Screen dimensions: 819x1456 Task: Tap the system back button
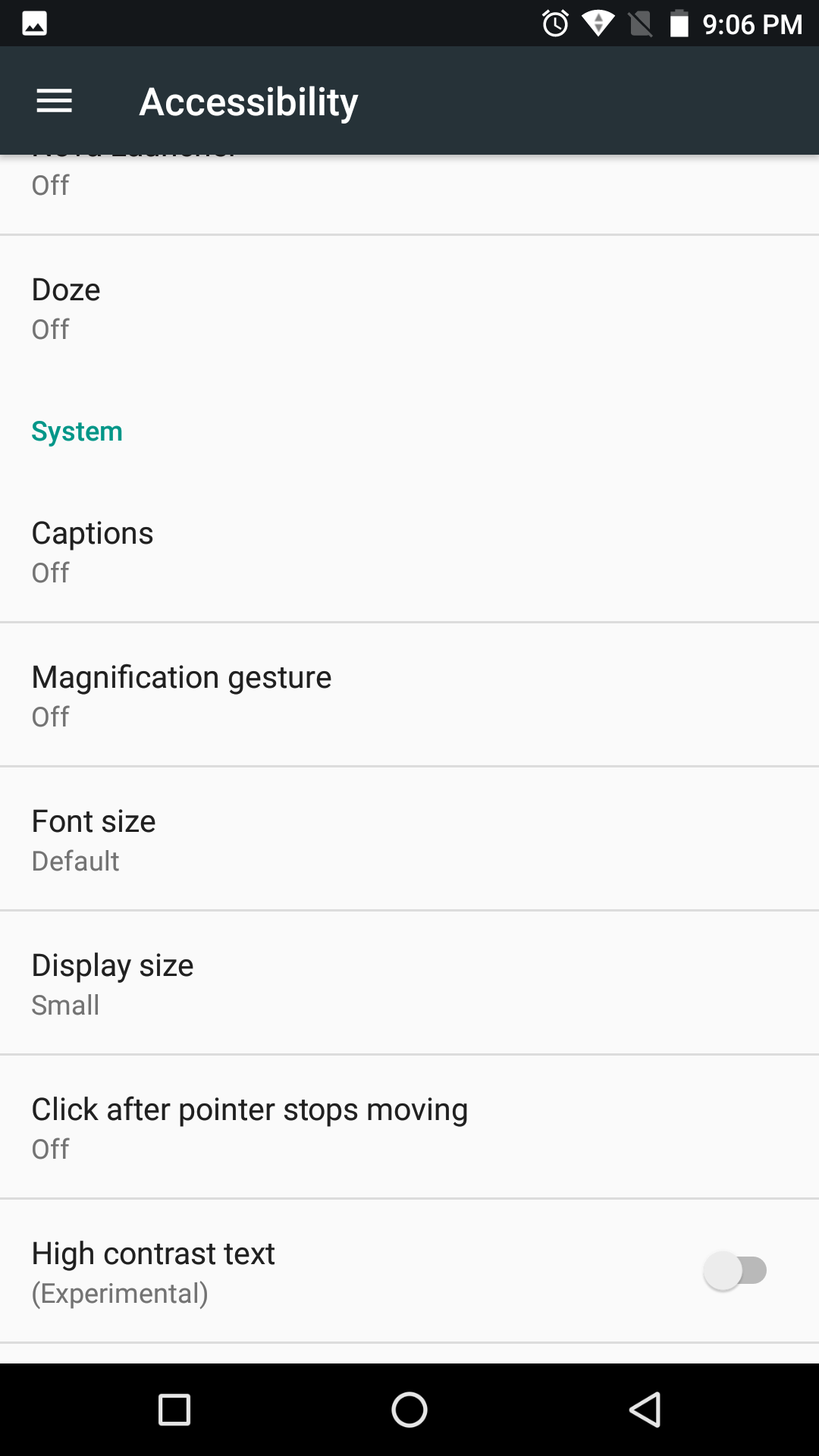(645, 1410)
